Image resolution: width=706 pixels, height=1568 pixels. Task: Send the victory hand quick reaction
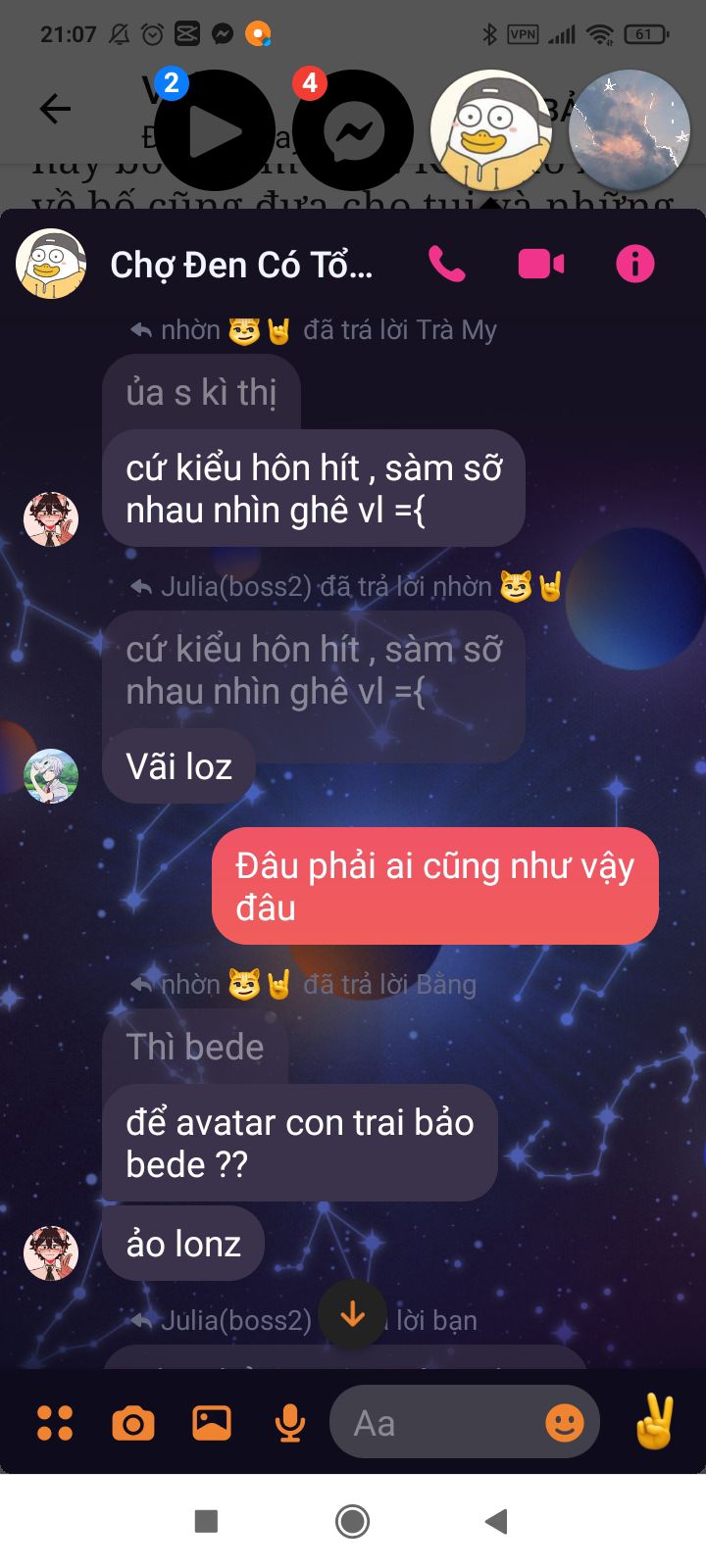(654, 1423)
